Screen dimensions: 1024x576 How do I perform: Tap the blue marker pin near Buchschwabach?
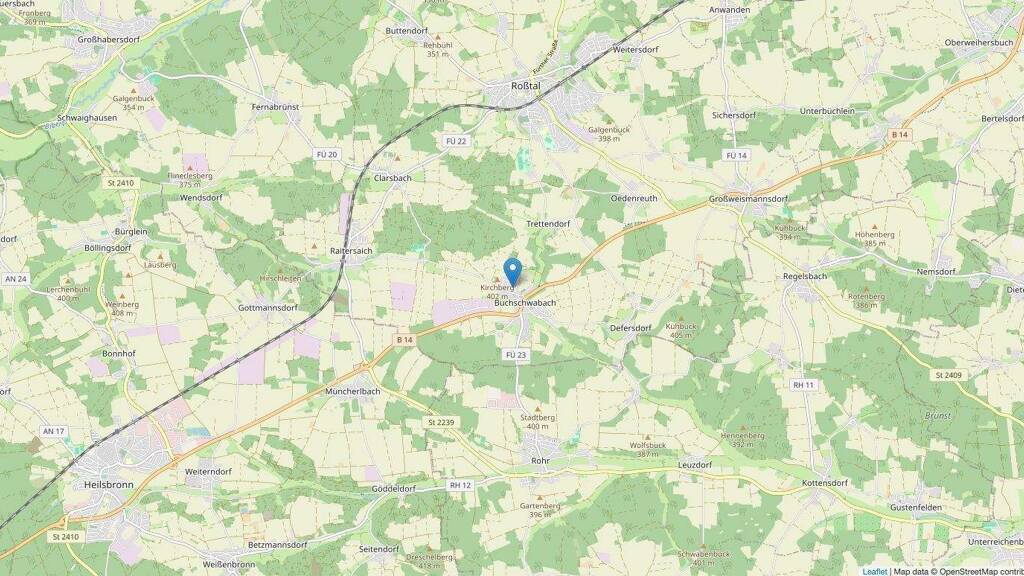[512, 270]
